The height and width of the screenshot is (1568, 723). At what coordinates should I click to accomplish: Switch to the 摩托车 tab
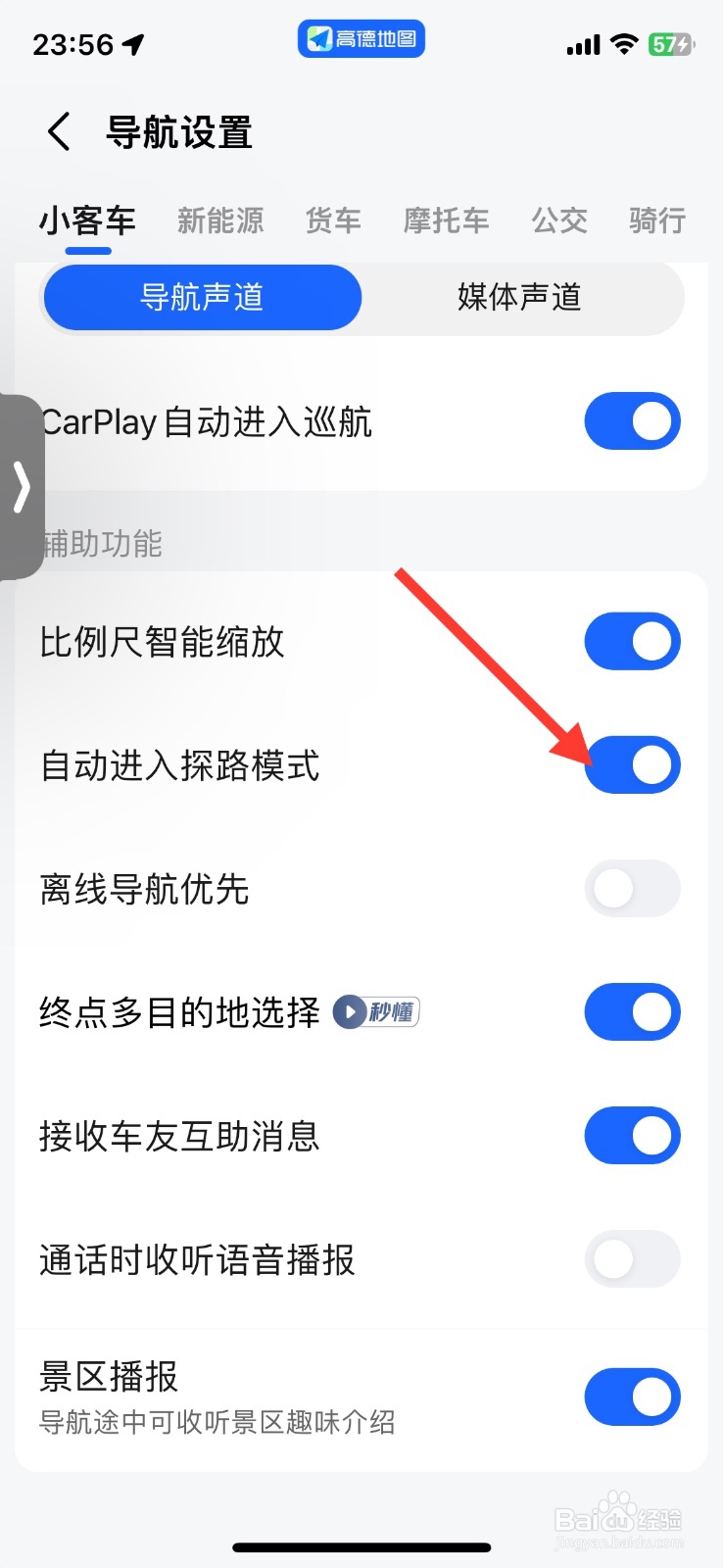click(446, 220)
